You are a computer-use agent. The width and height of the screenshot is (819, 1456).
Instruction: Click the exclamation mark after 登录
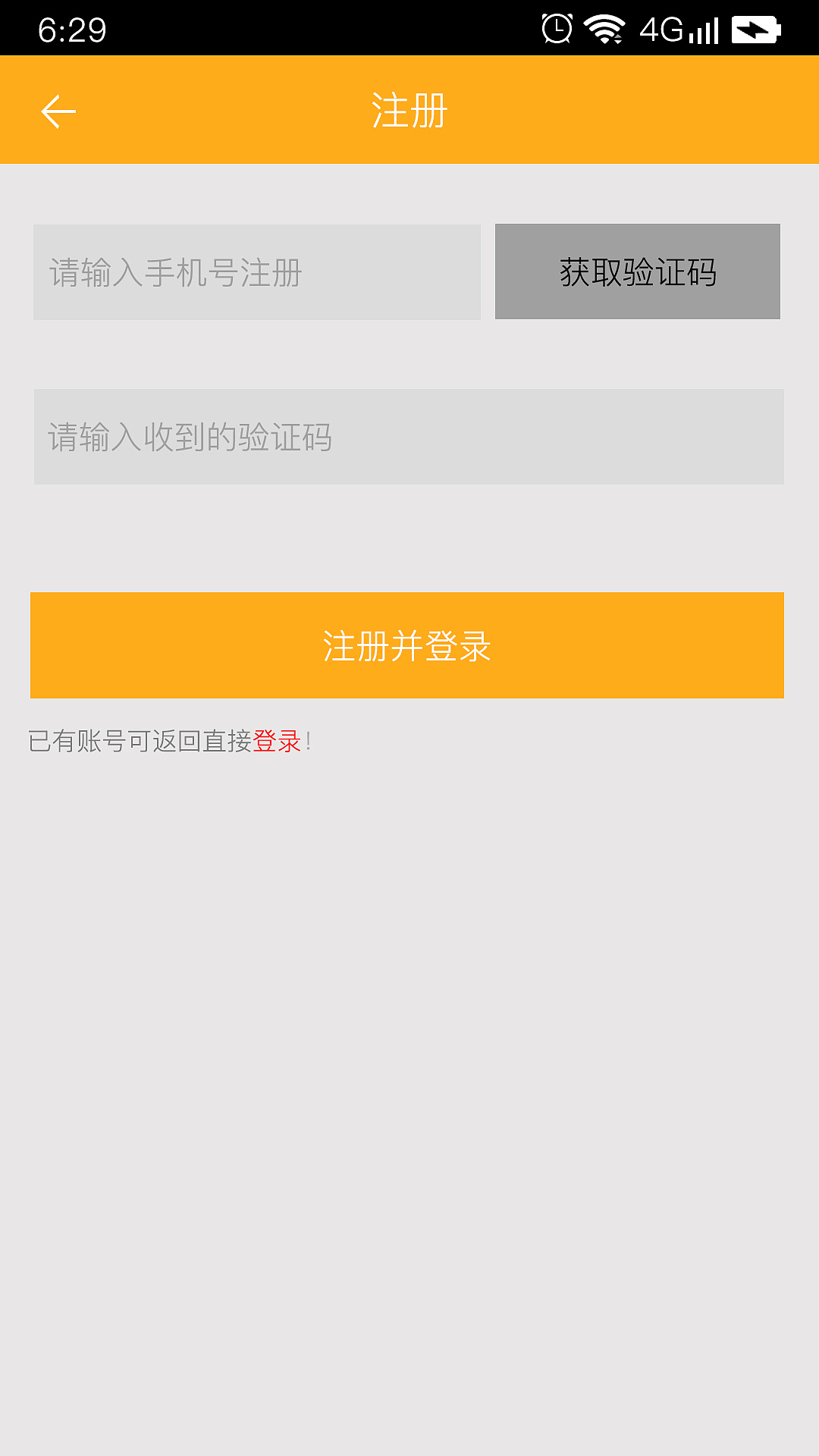tap(307, 742)
